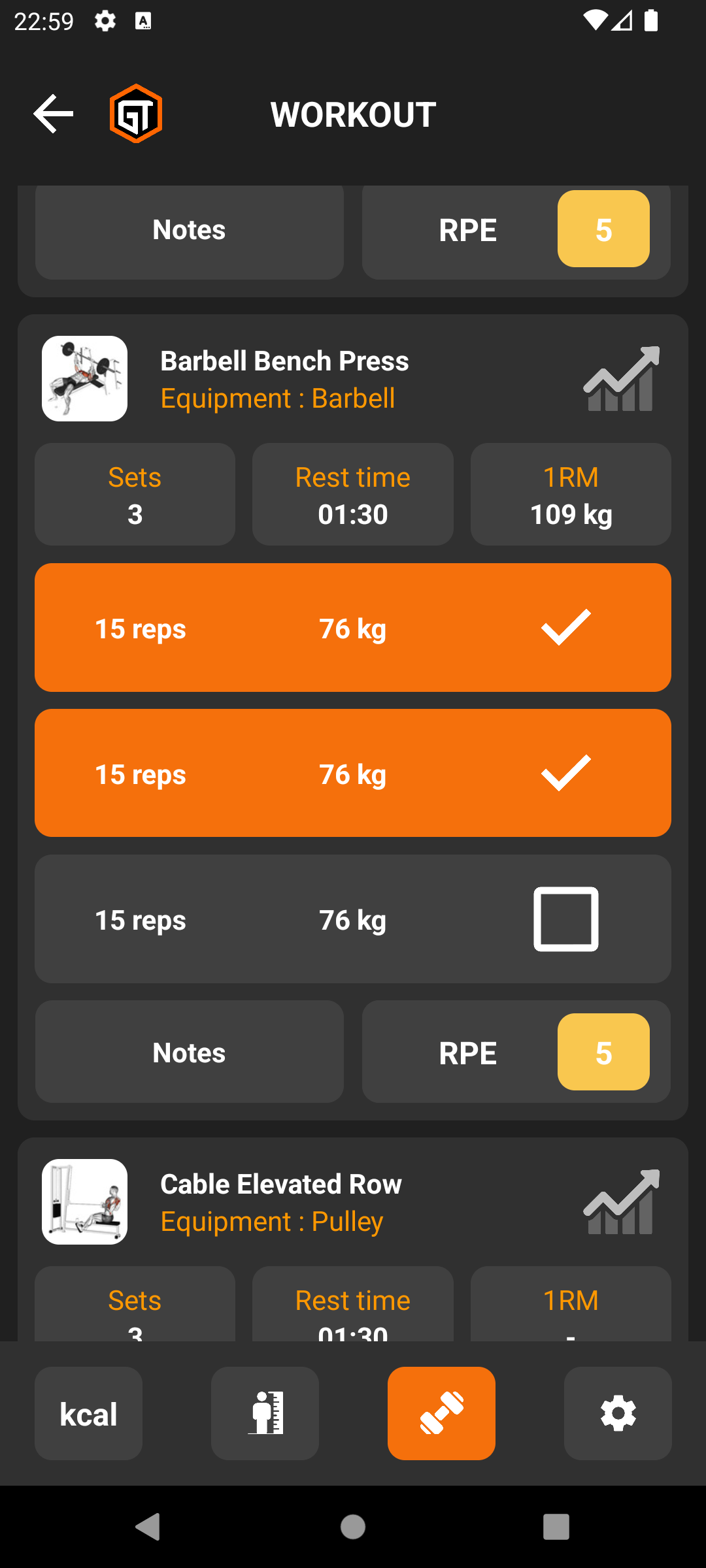Open Notes under Barbell Bench Press sets
Viewport: 706px width, 1568px height.
pyautogui.click(x=190, y=1052)
